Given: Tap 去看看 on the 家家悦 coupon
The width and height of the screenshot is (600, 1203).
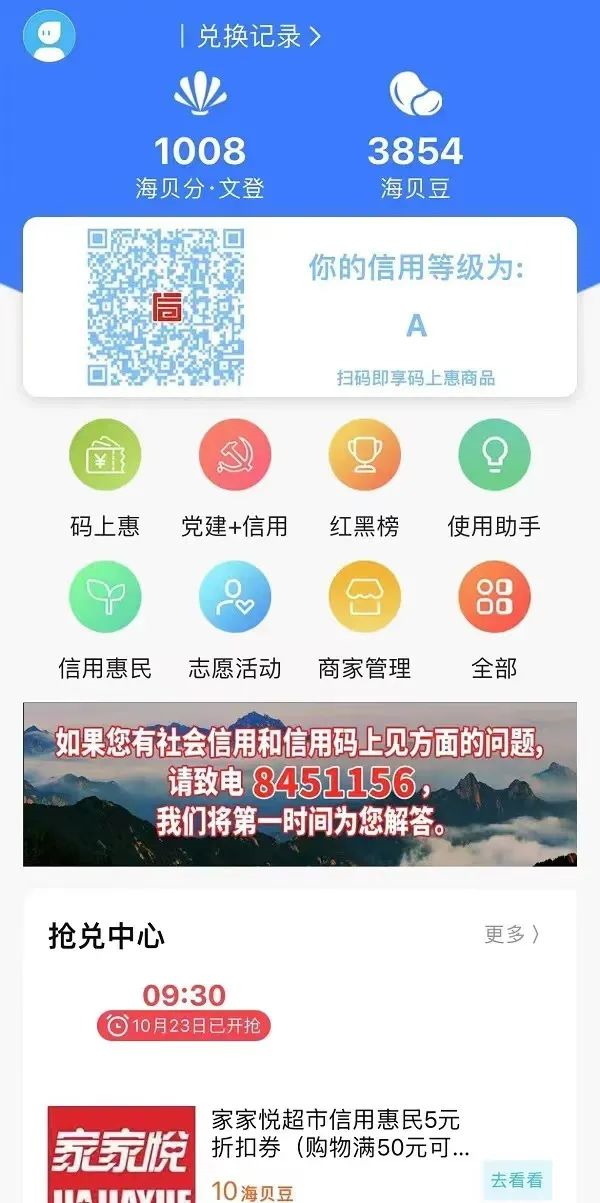Looking at the screenshot, I should 517,1181.
